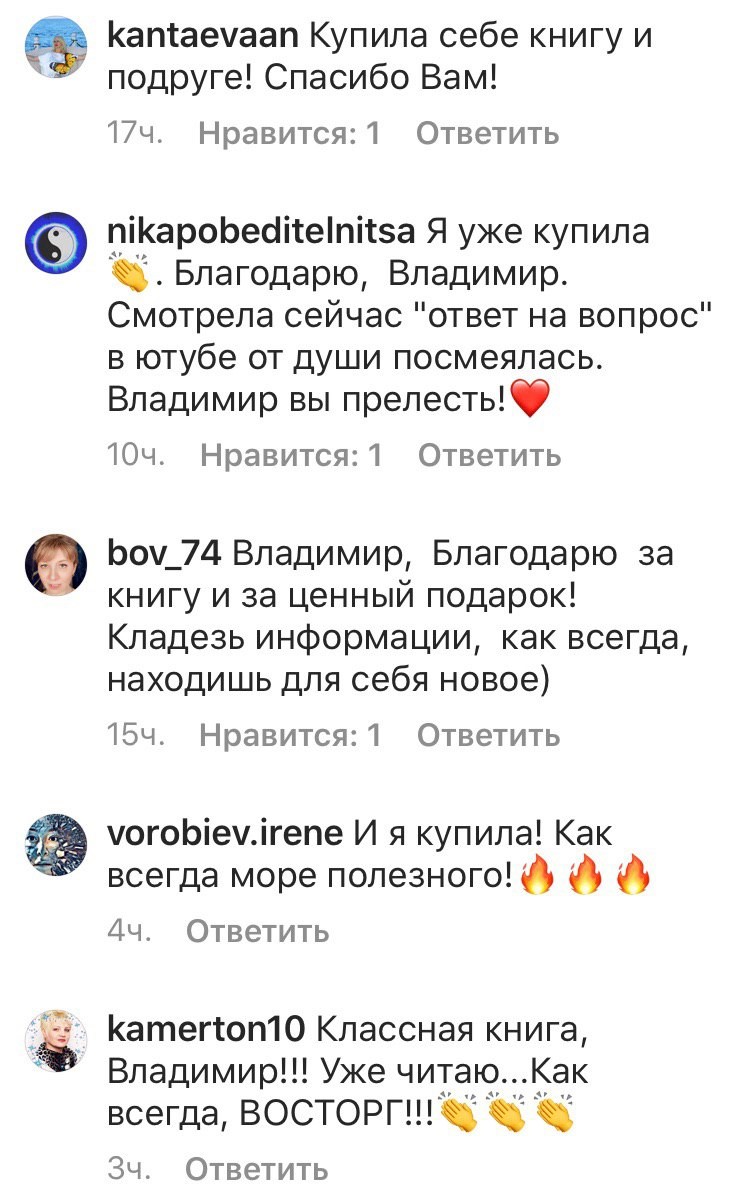The height and width of the screenshot is (1204, 754).
Task: Reply to nikapobeditelnitsa's comment
Action: pyautogui.click(x=489, y=456)
